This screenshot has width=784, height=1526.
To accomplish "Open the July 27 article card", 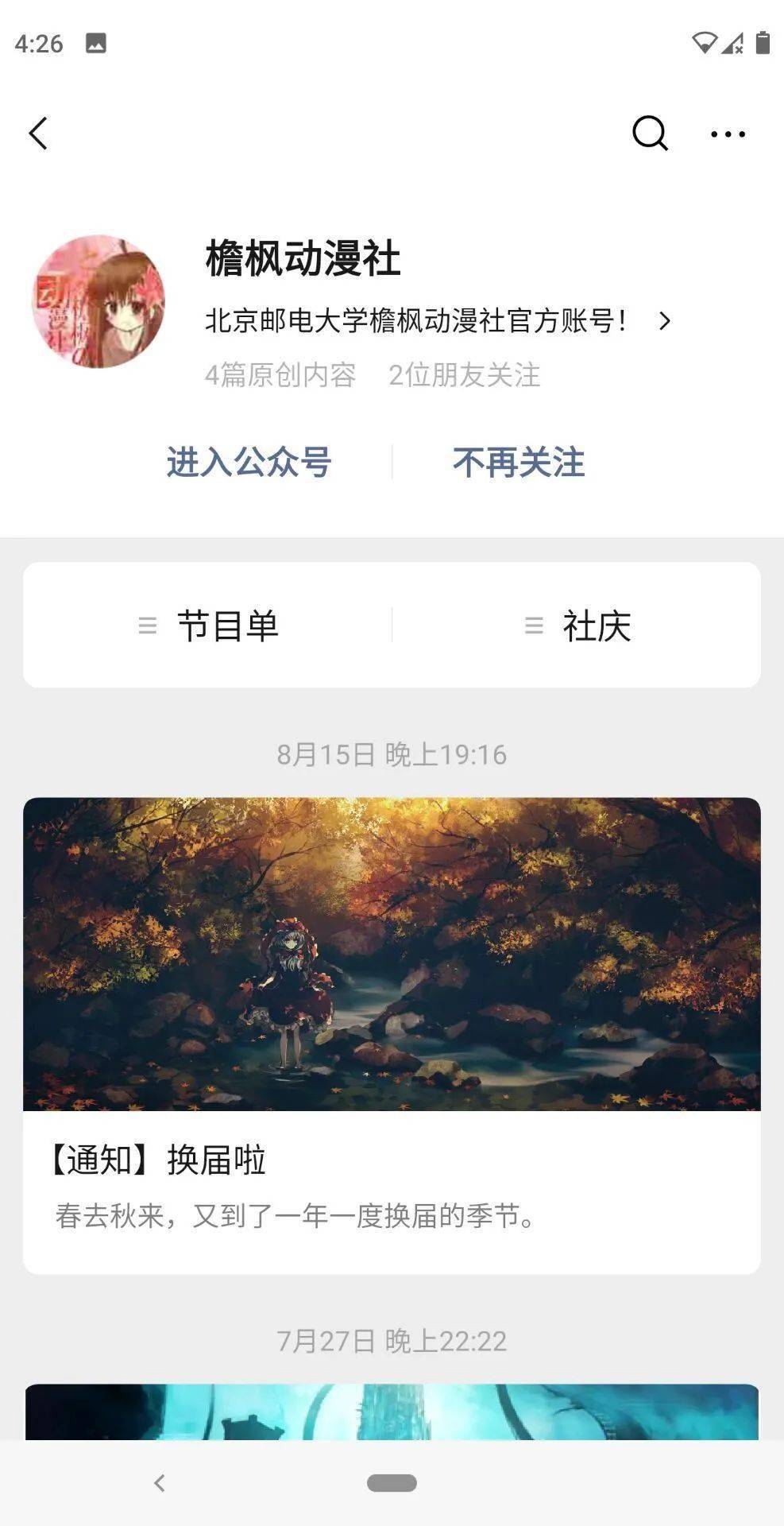I will (x=392, y=1412).
